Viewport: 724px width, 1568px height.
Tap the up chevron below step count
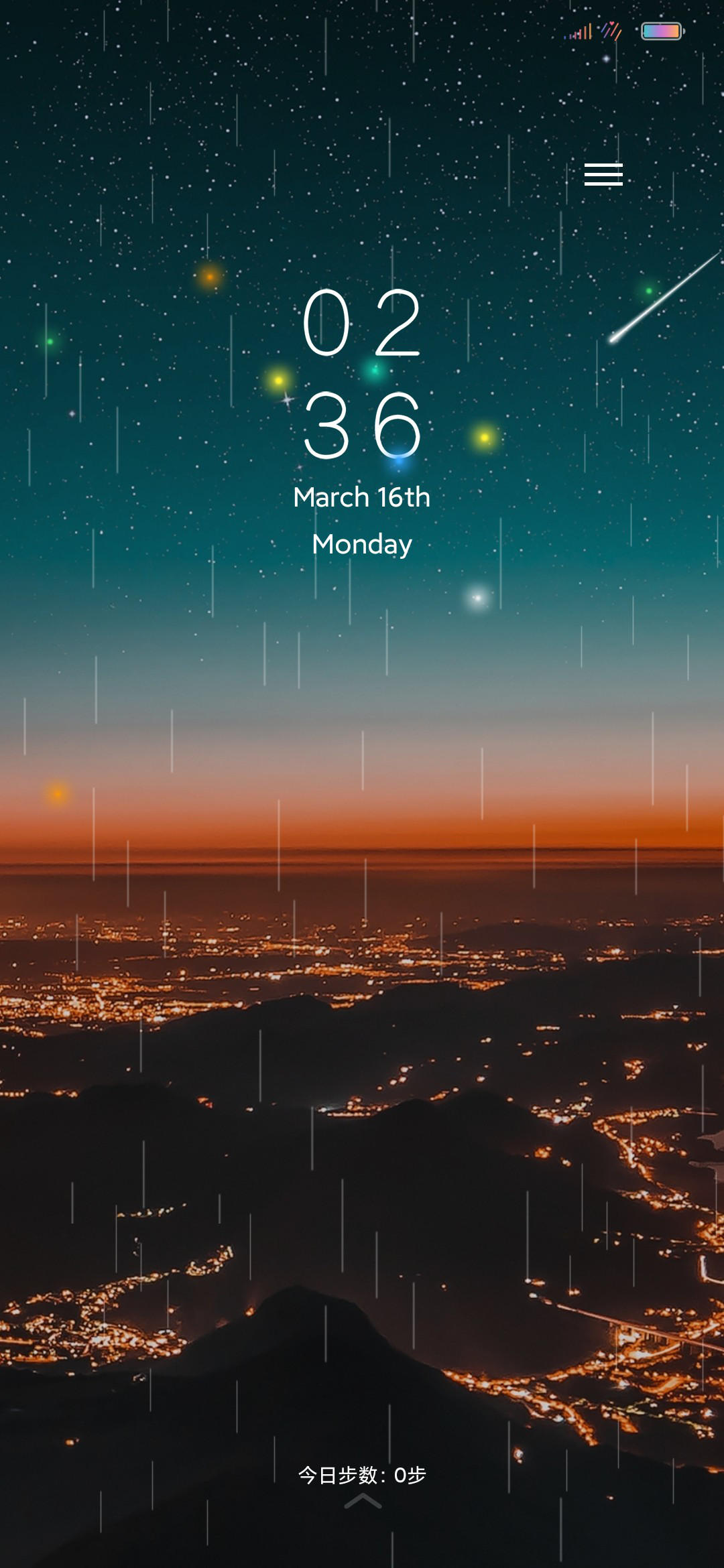363,1501
